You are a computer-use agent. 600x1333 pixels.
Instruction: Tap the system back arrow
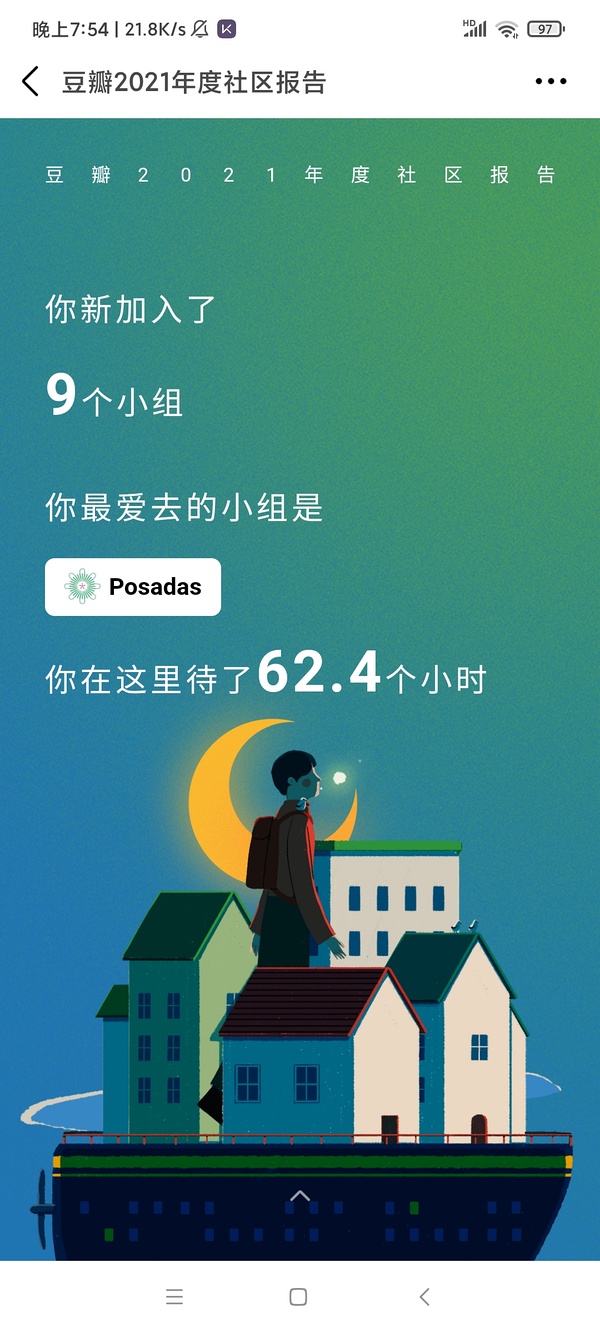point(424,1297)
